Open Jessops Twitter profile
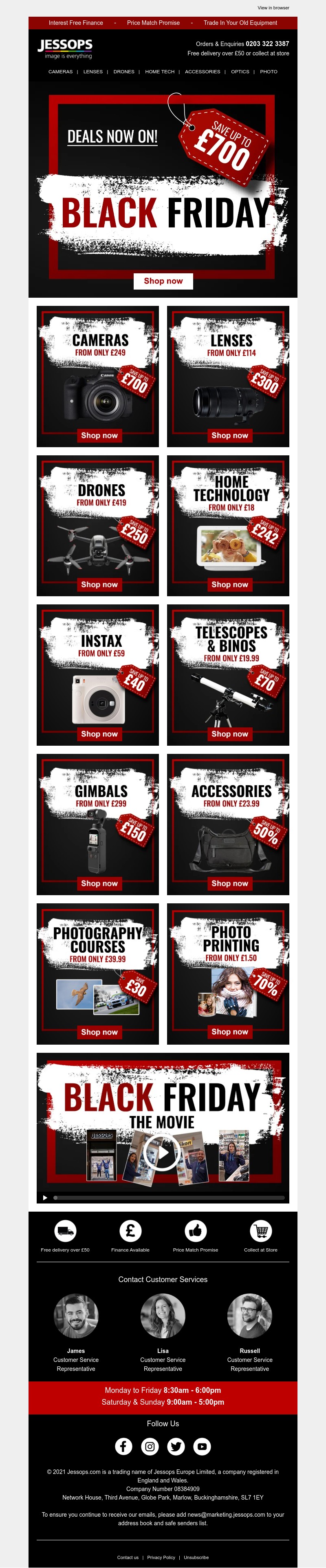 pyautogui.click(x=176, y=1446)
